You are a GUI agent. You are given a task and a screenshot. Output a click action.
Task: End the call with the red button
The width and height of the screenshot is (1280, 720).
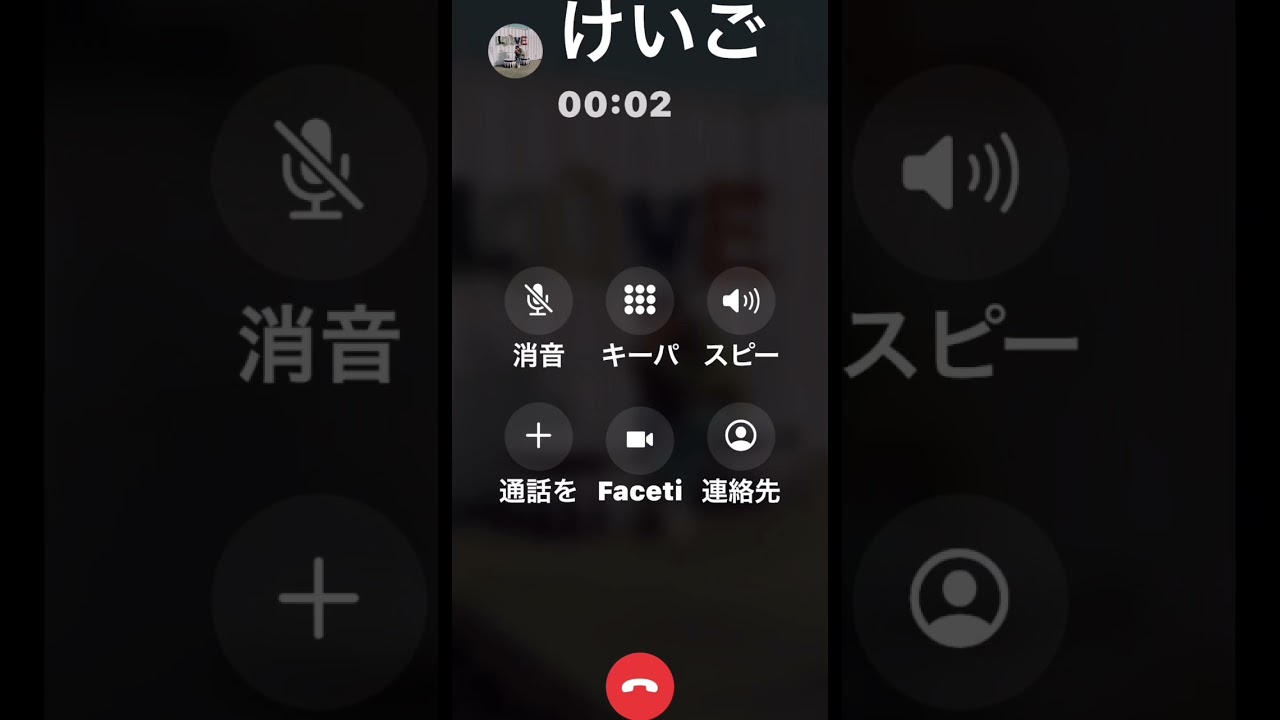click(x=640, y=687)
